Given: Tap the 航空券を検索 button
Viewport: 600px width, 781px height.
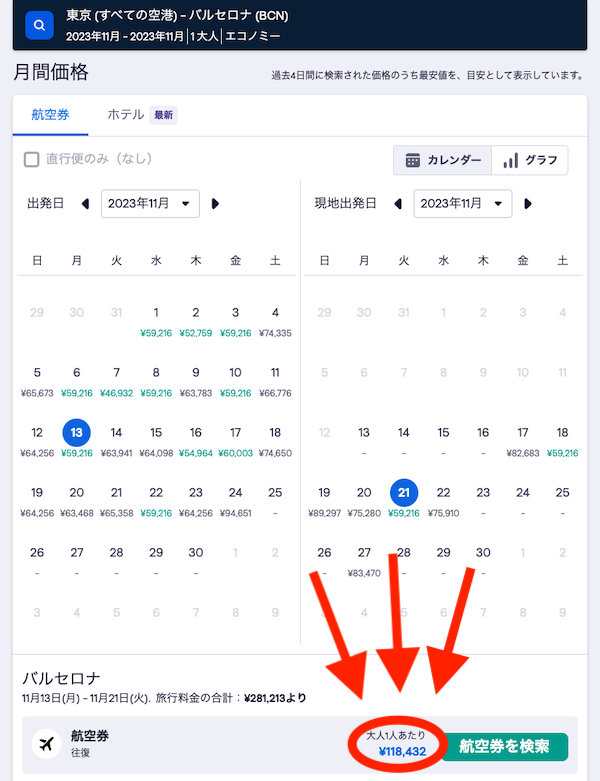Looking at the screenshot, I should click(x=504, y=746).
